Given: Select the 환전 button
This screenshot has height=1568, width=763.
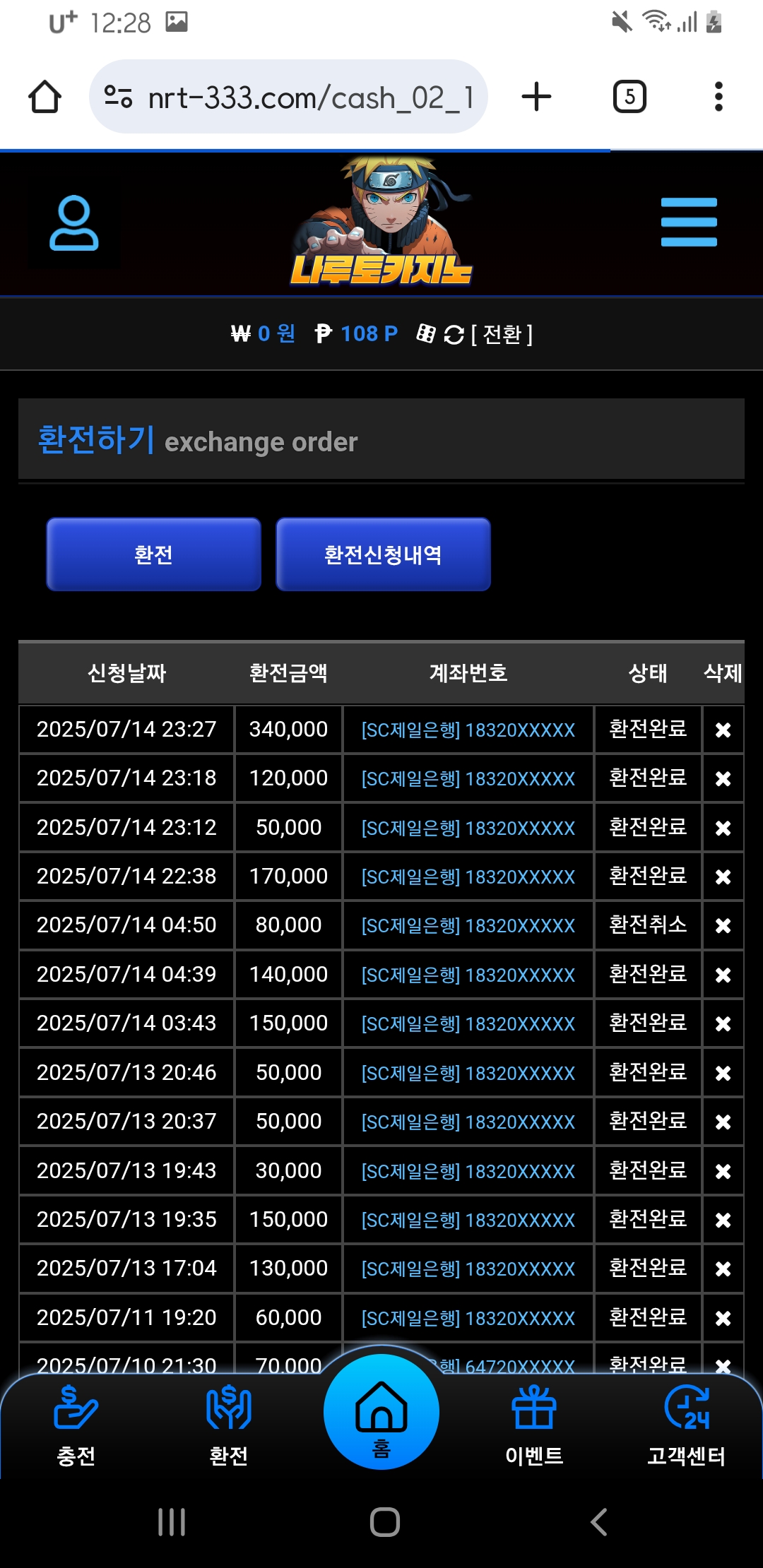Looking at the screenshot, I should (x=154, y=554).
